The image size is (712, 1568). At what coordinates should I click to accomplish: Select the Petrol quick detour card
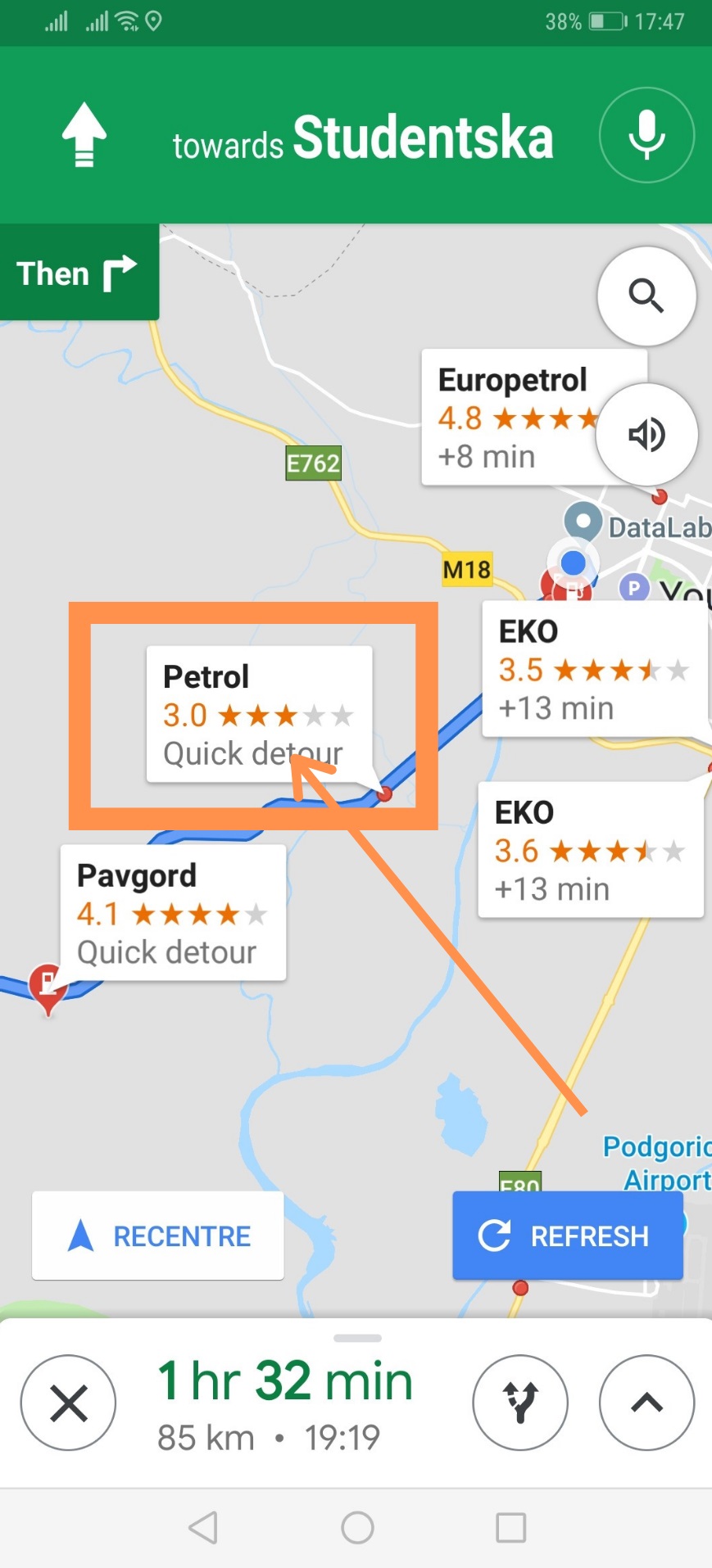(x=258, y=714)
